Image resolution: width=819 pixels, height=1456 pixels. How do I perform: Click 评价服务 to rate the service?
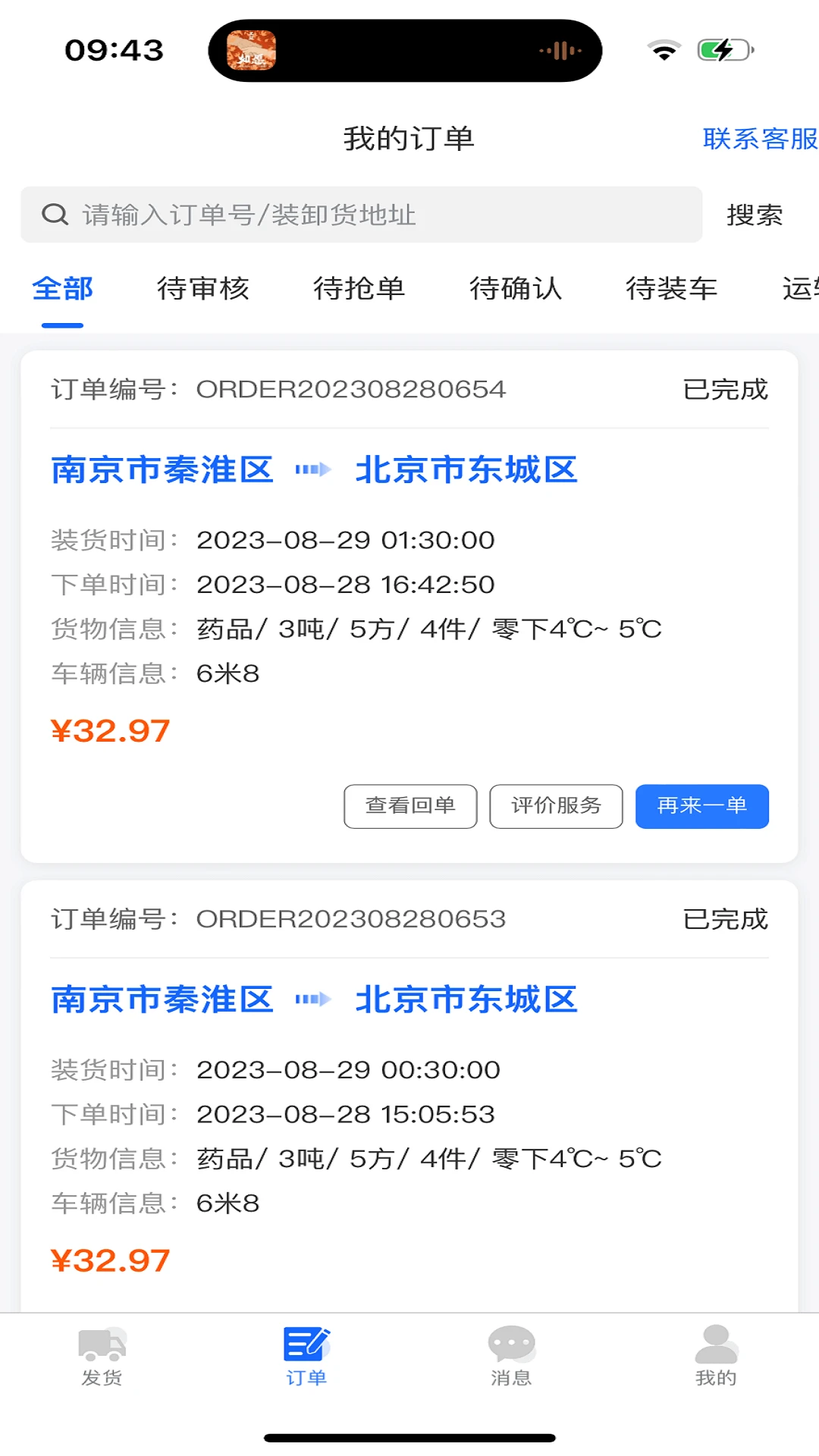[557, 806]
